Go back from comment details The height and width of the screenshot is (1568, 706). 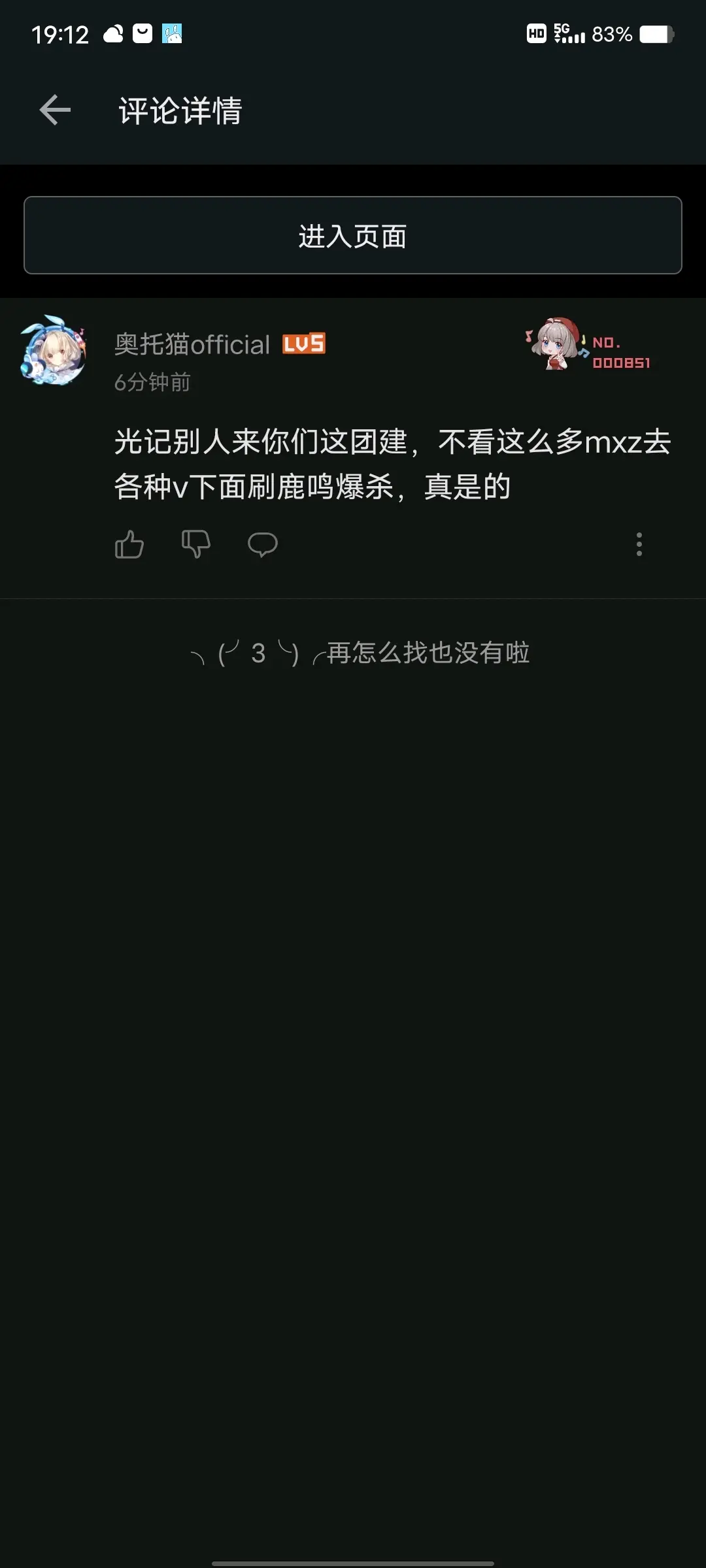55,110
